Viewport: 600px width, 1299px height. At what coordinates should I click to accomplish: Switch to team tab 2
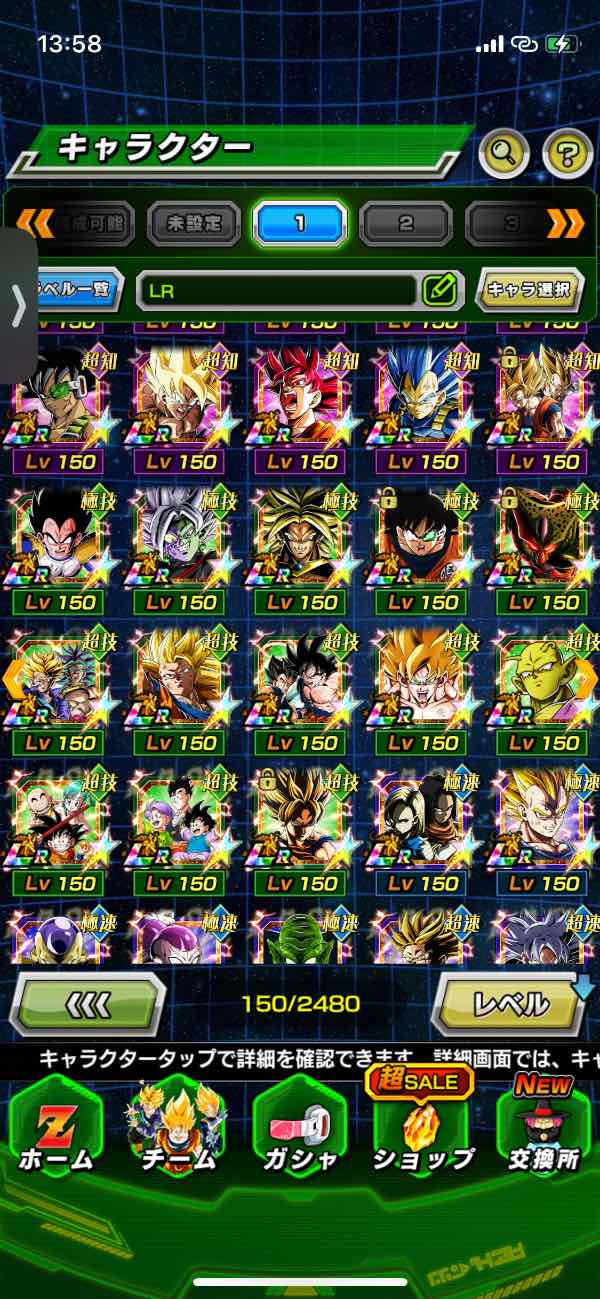[405, 223]
